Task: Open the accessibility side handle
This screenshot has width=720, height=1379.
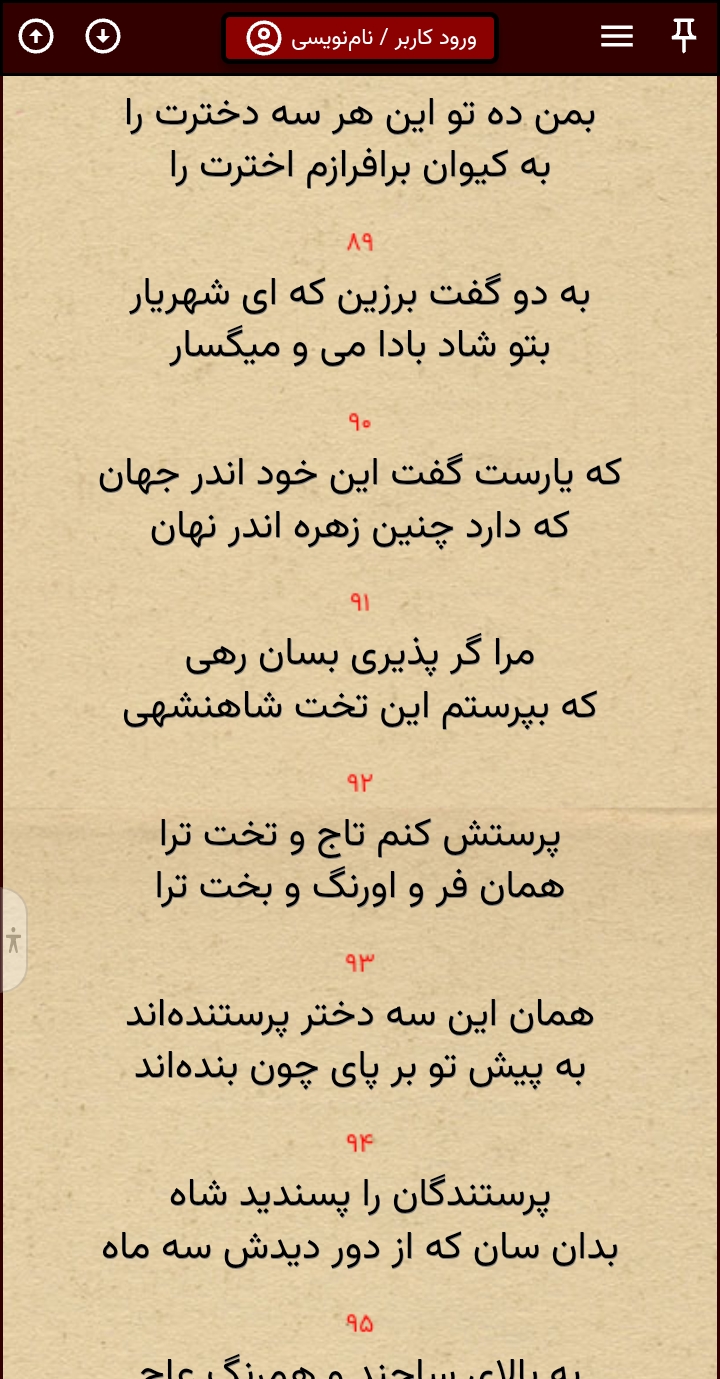Action: [x=13, y=940]
